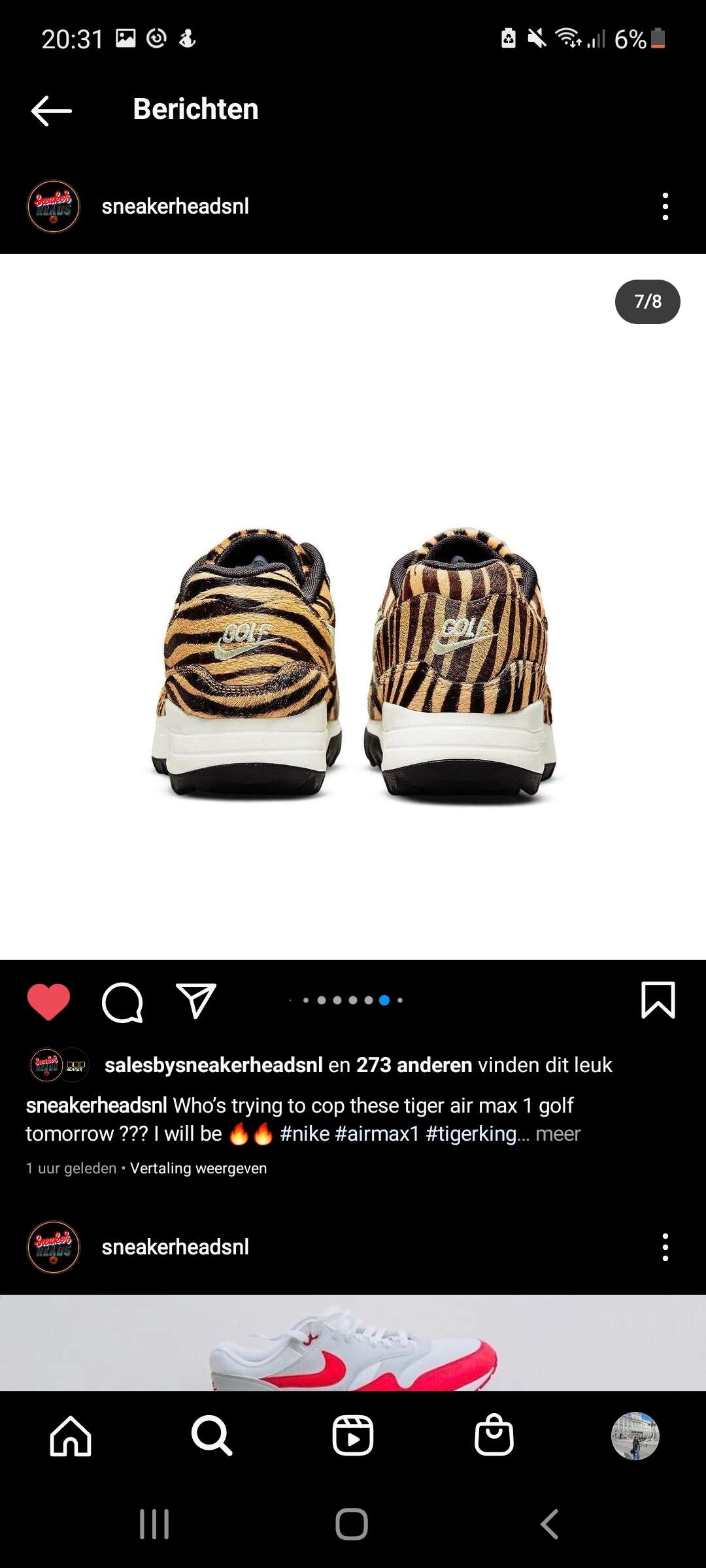Image resolution: width=706 pixels, height=1568 pixels.
Task: Open the three-dot menu of the red sneaker post
Action: 665,1247
